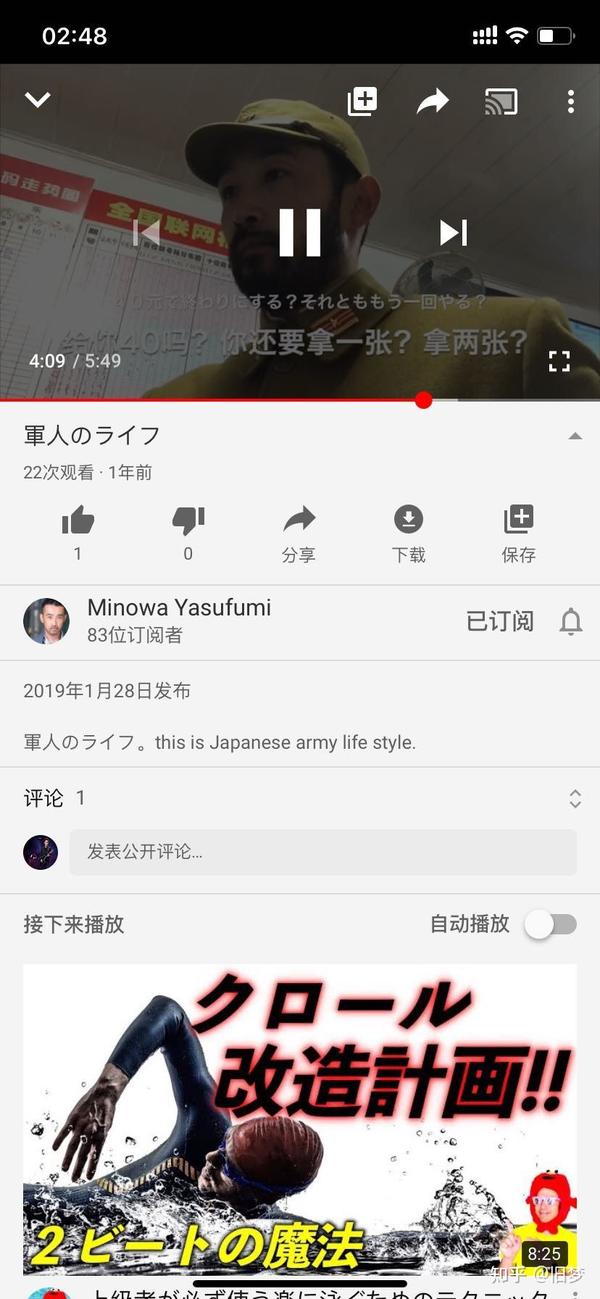This screenshot has height=1299, width=600.
Task: Download the video with 下载
Action: [x=408, y=531]
